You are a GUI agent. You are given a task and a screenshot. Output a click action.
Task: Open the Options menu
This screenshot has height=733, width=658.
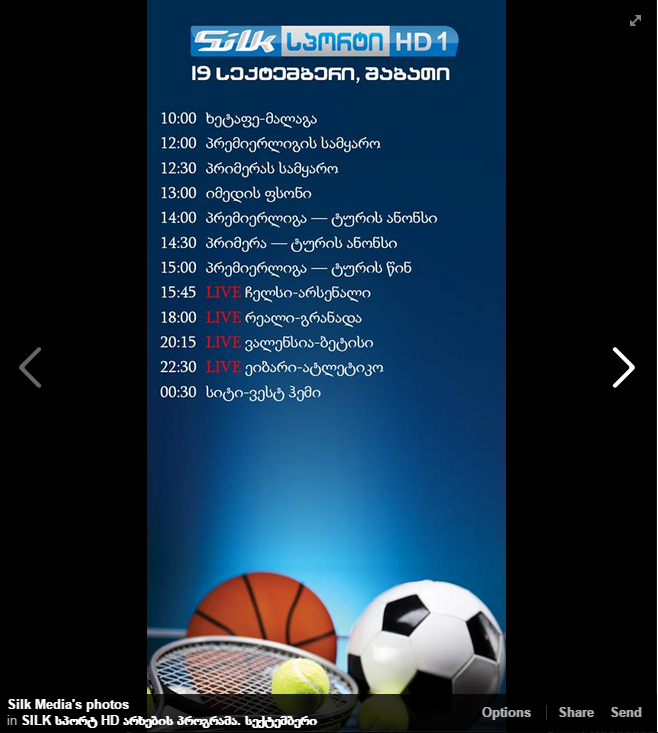(x=506, y=712)
